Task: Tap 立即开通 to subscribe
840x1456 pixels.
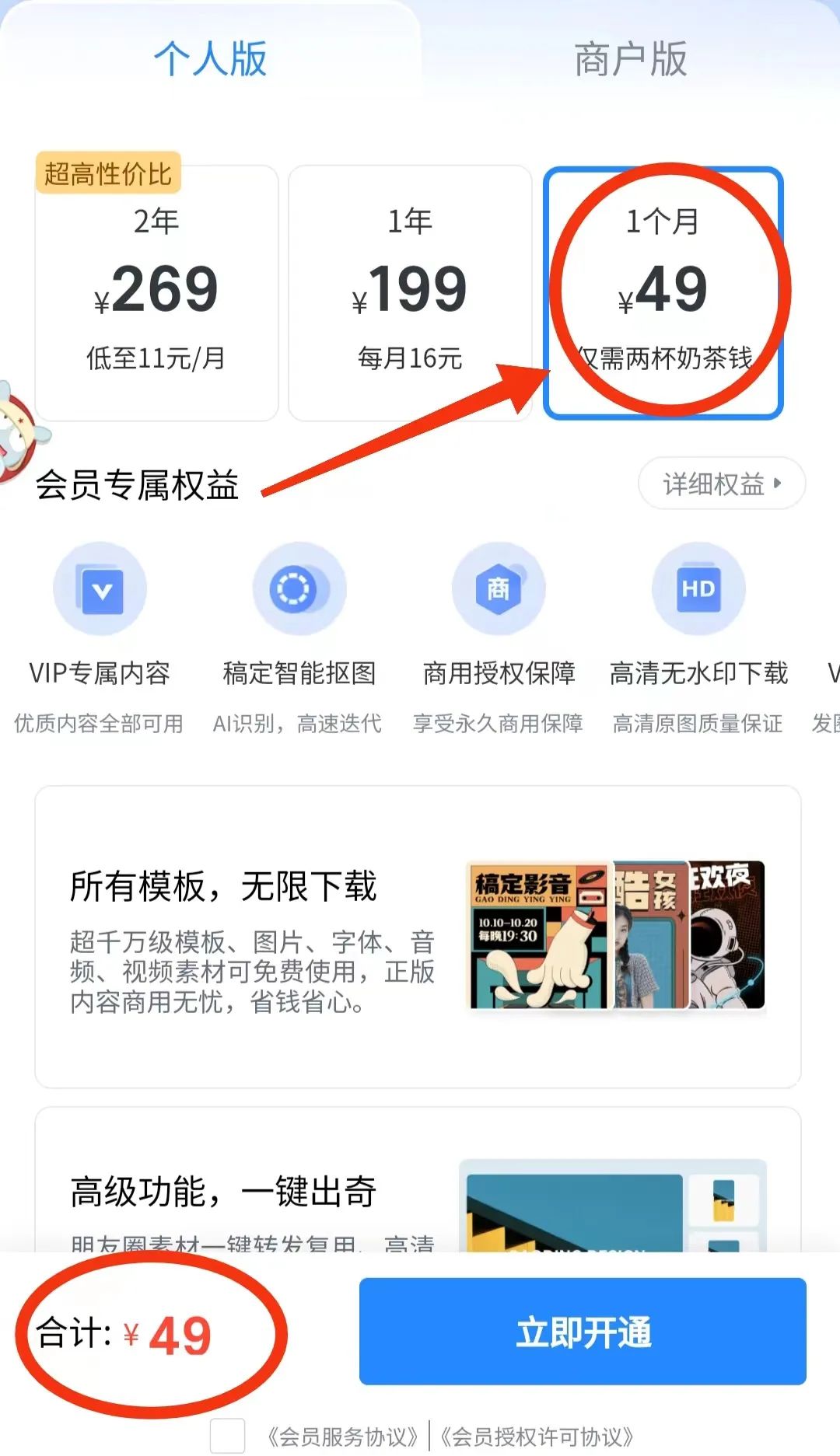Action: click(x=583, y=1332)
